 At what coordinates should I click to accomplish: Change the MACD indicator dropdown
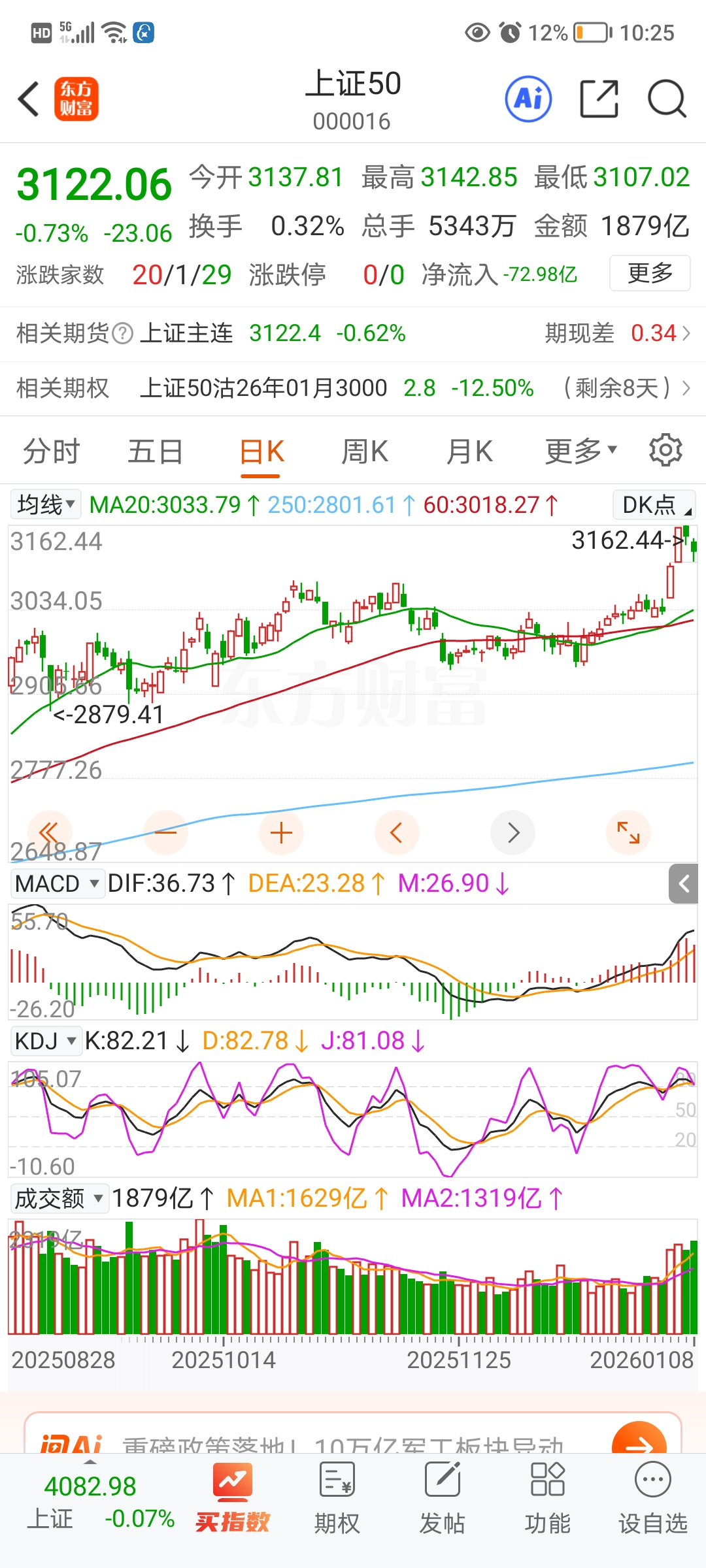coord(57,884)
